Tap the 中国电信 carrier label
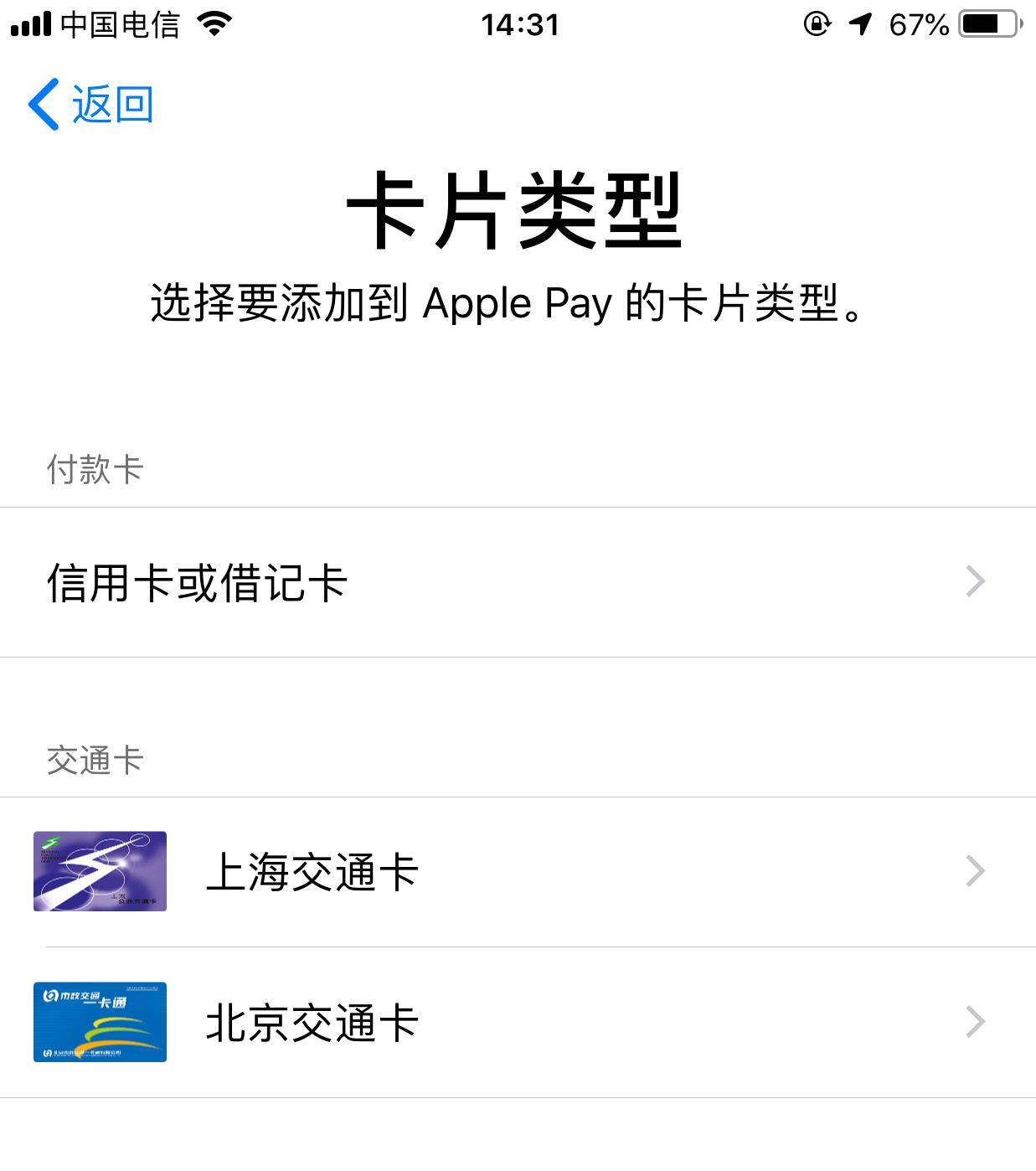This screenshot has height=1171, width=1036. click(121, 24)
